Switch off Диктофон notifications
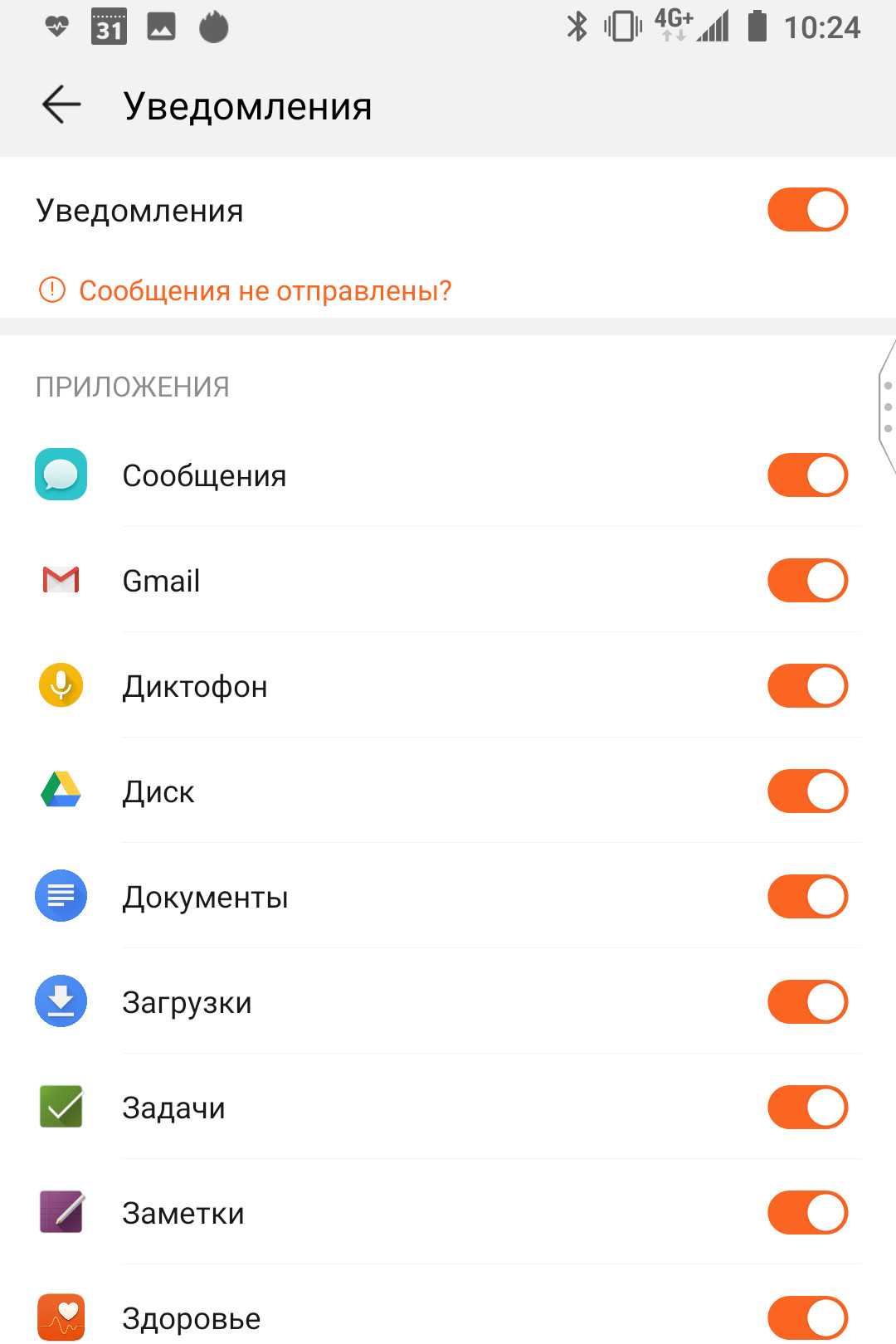896x1344 pixels. 807,686
